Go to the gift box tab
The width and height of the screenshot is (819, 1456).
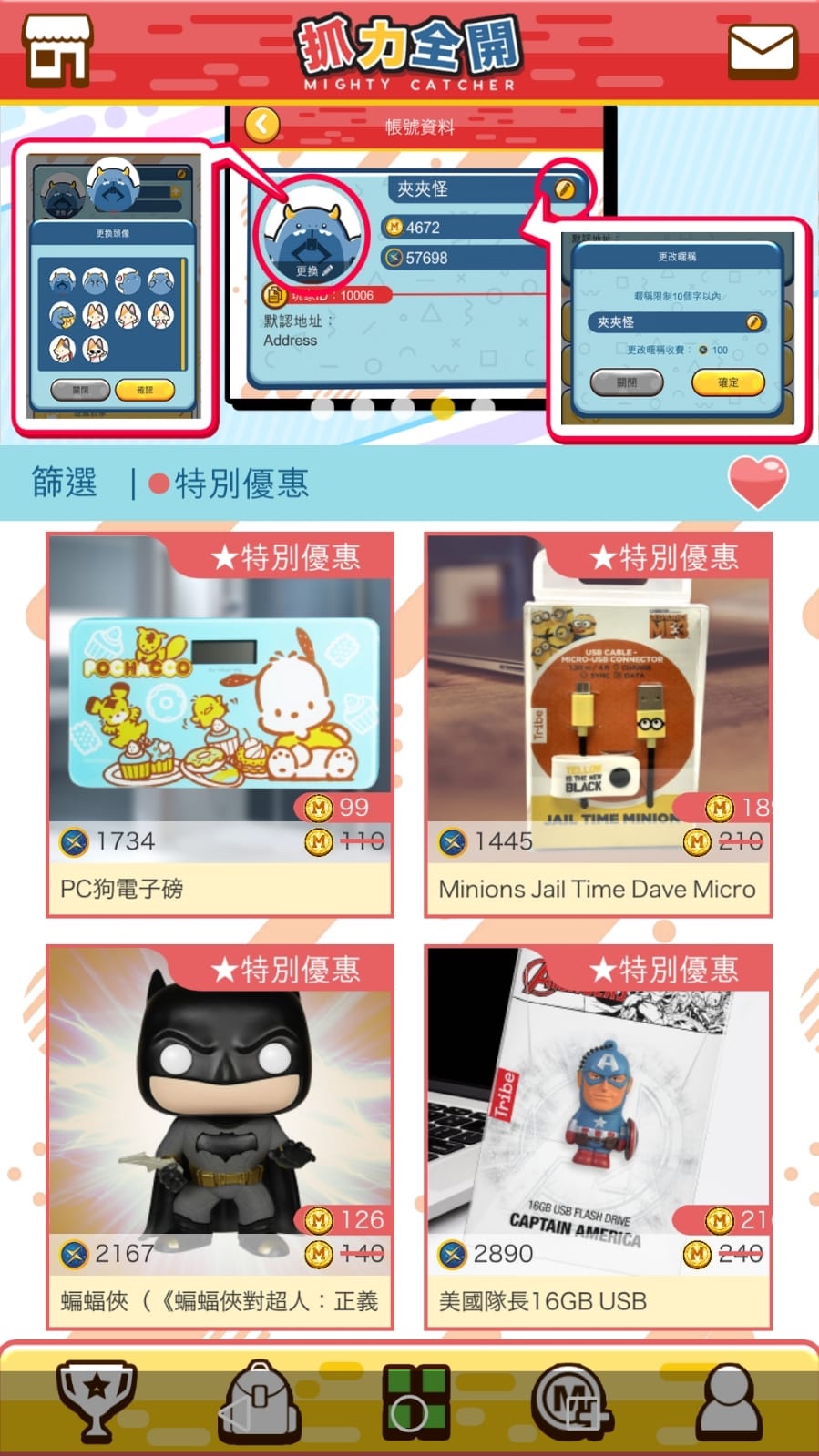(415, 1400)
